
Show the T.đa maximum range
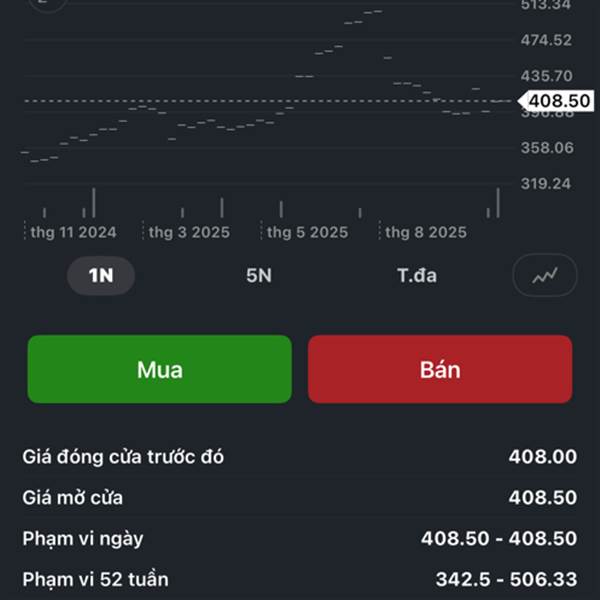click(416, 276)
